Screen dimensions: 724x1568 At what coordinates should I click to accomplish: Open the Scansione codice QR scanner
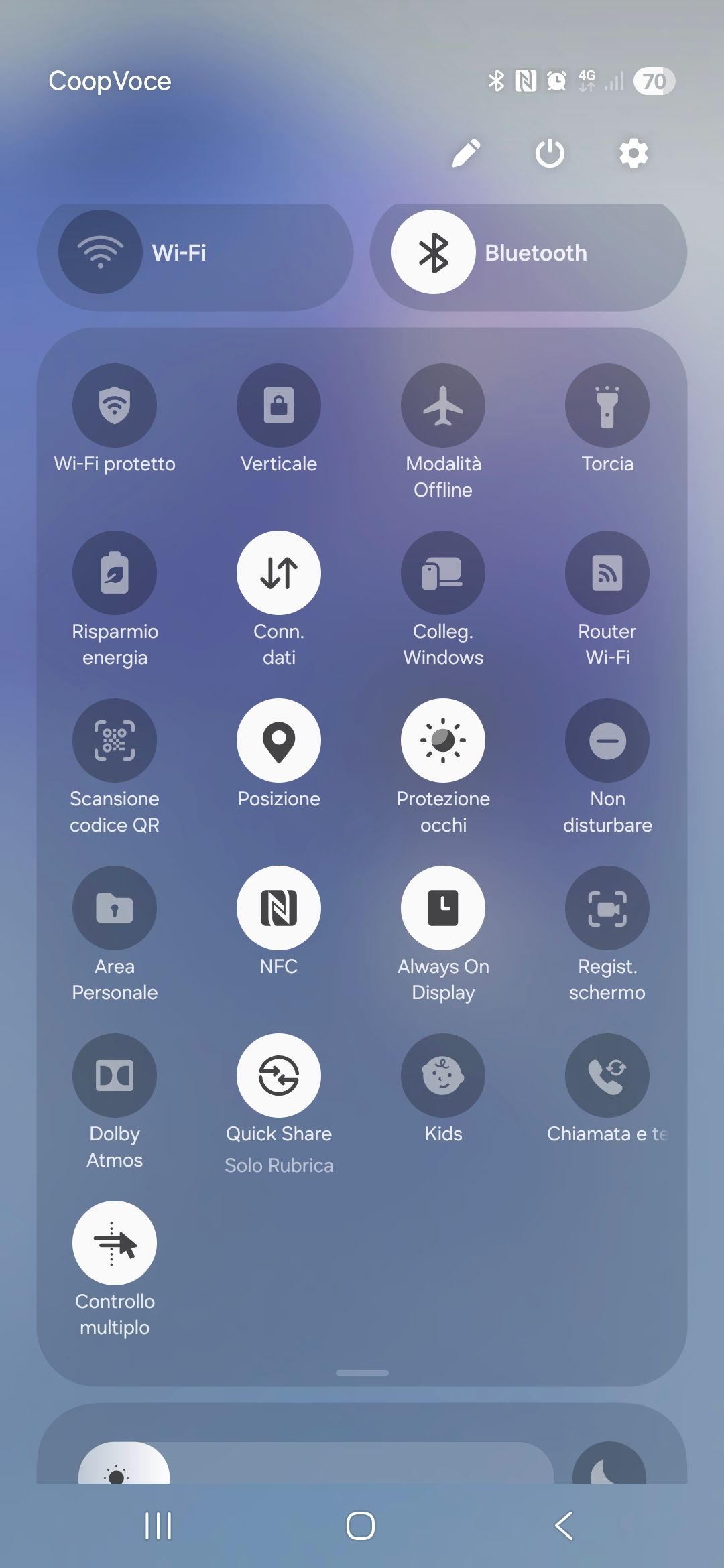click(115, 740)
